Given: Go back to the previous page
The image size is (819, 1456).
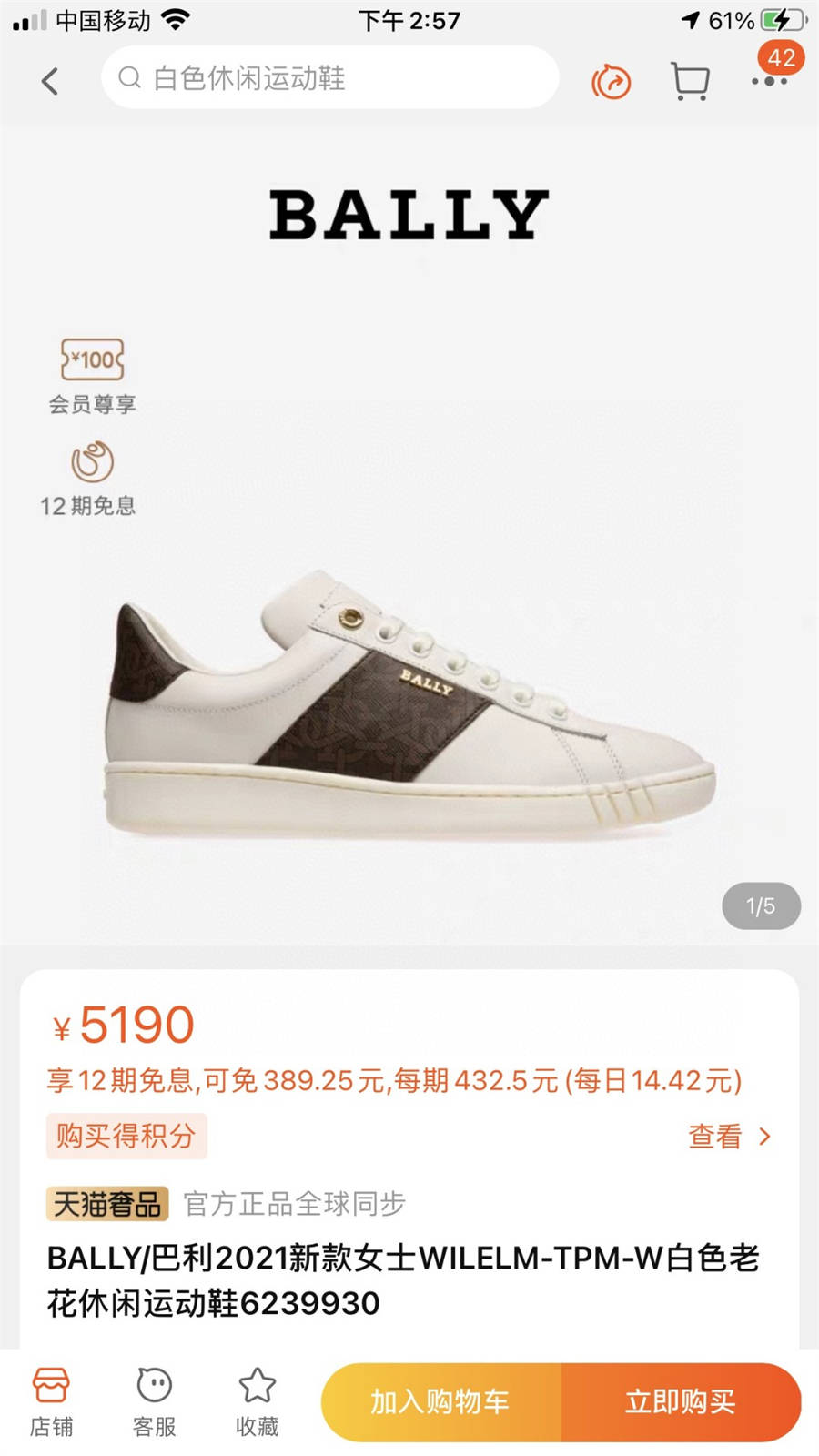Looking at the screenshot, I should click(50, 81).
